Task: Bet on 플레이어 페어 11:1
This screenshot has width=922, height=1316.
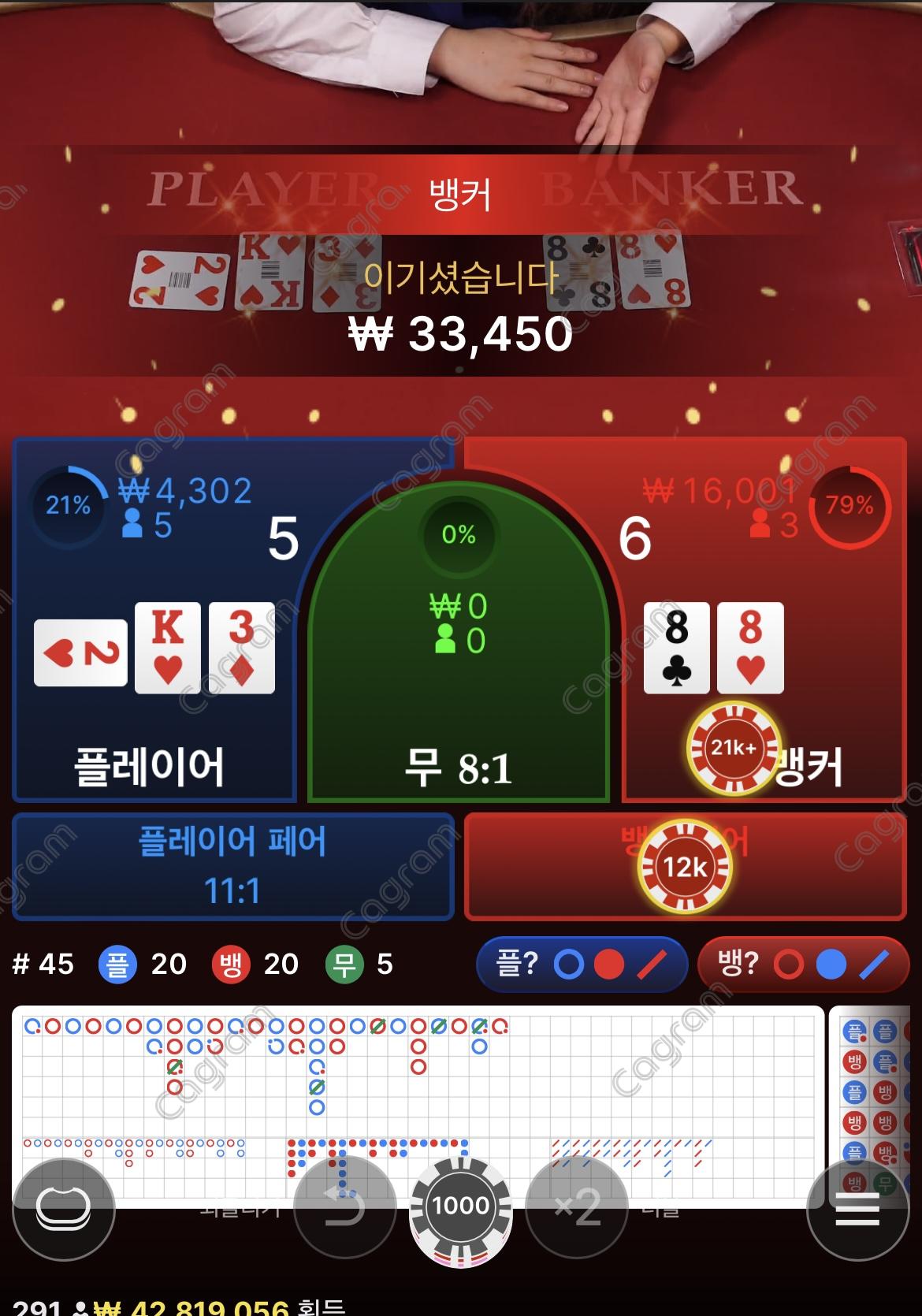Action: pos(232,865)
